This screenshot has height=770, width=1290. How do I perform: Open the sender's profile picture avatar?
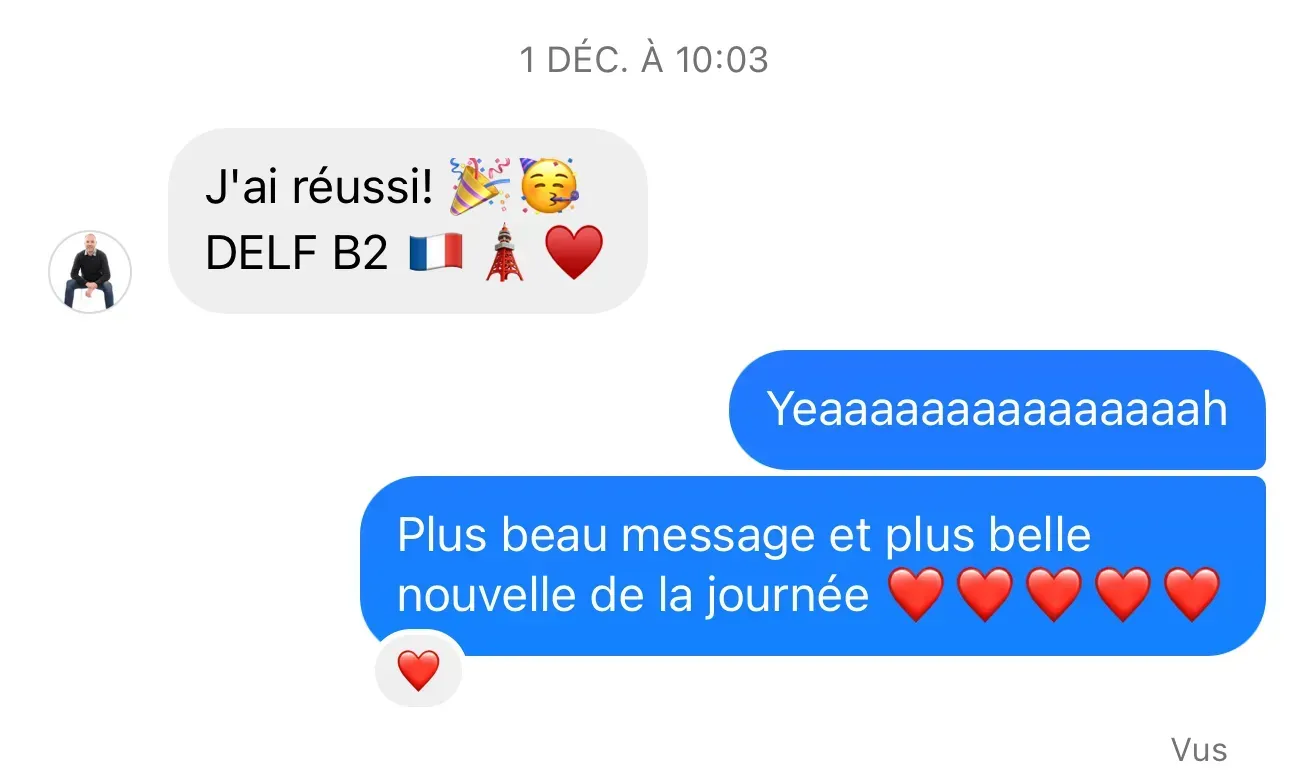pyautogui.click(x=90, y=272)
